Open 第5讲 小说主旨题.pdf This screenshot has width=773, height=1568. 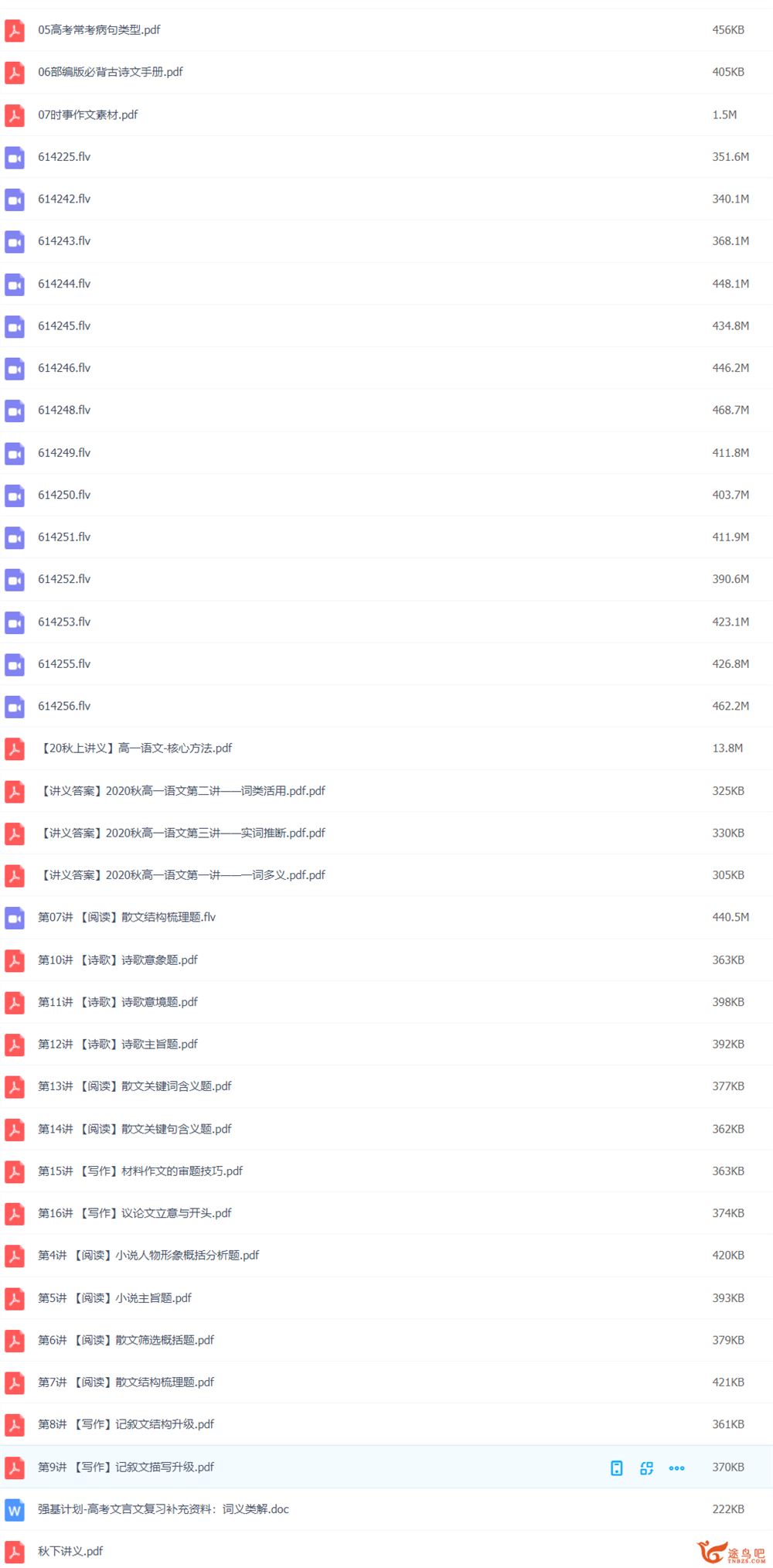tap(114, 1297)
